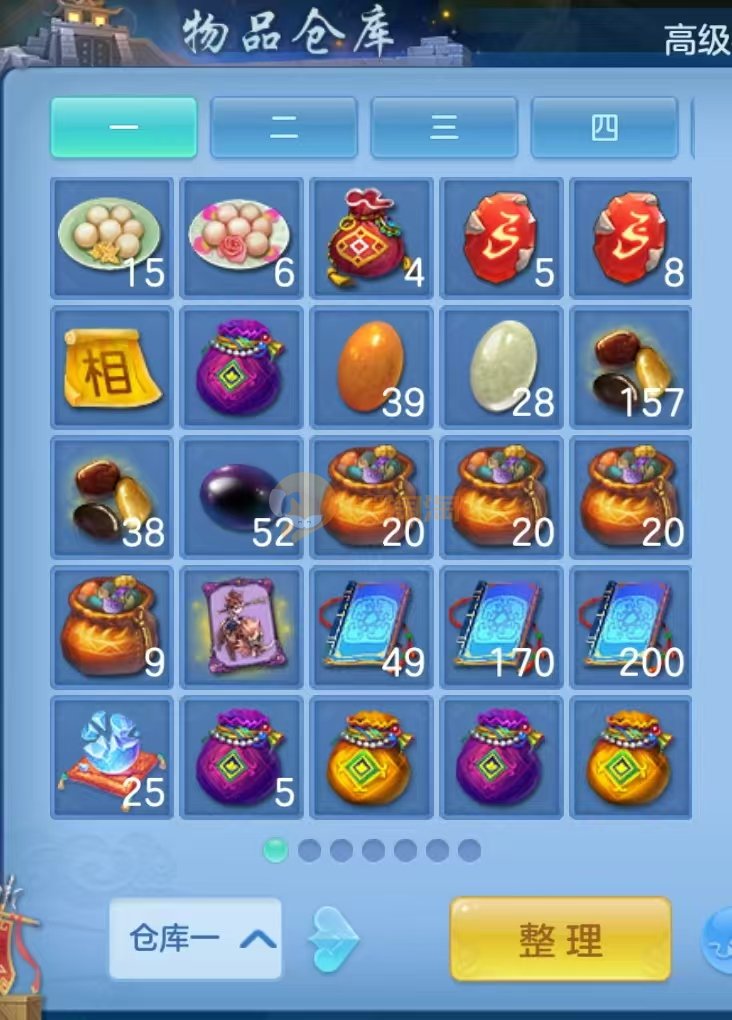Select the crystal on cushion with 25
The width and height of the screenshot is (732, 1020).
pos(111,757)
